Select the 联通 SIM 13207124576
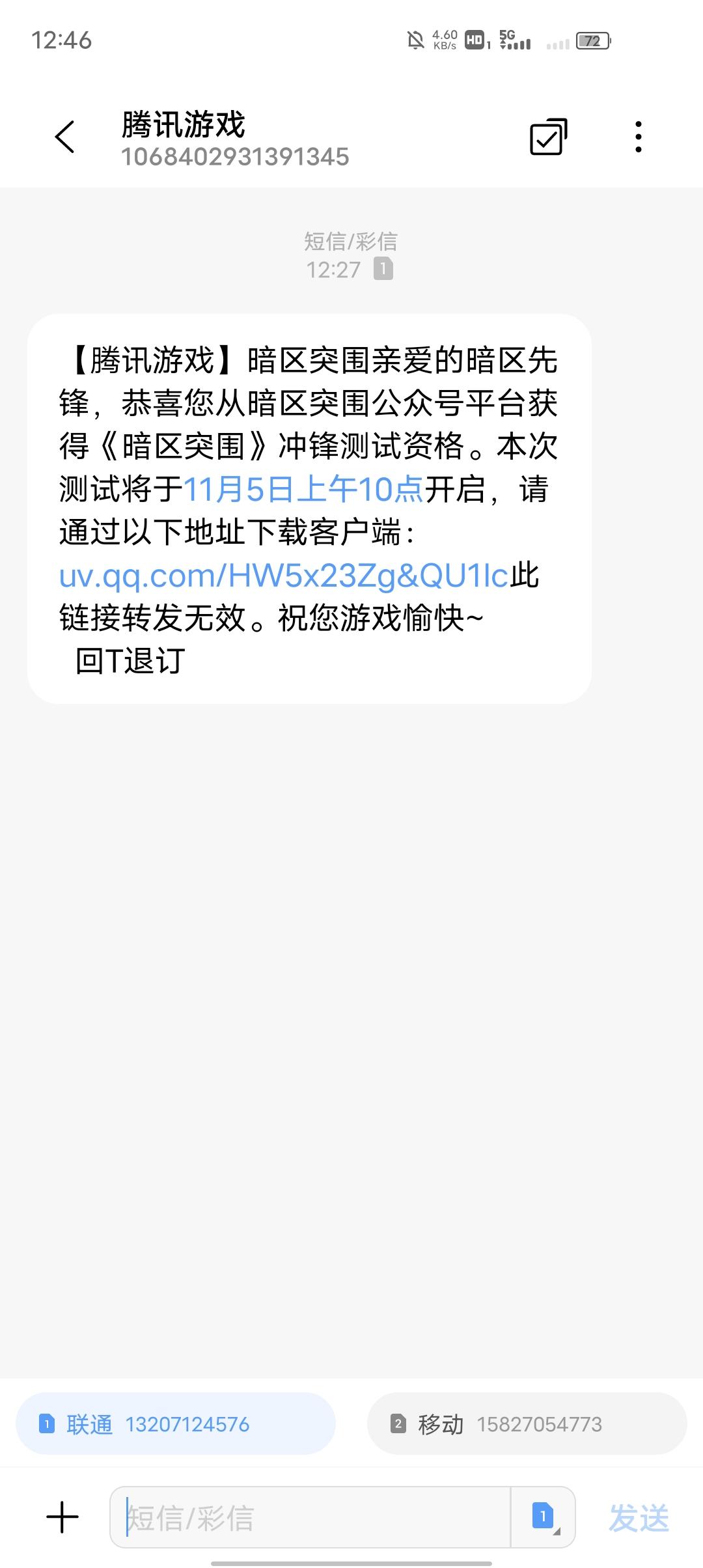This screenshot has width=703, height=1568. [176, 1424]
